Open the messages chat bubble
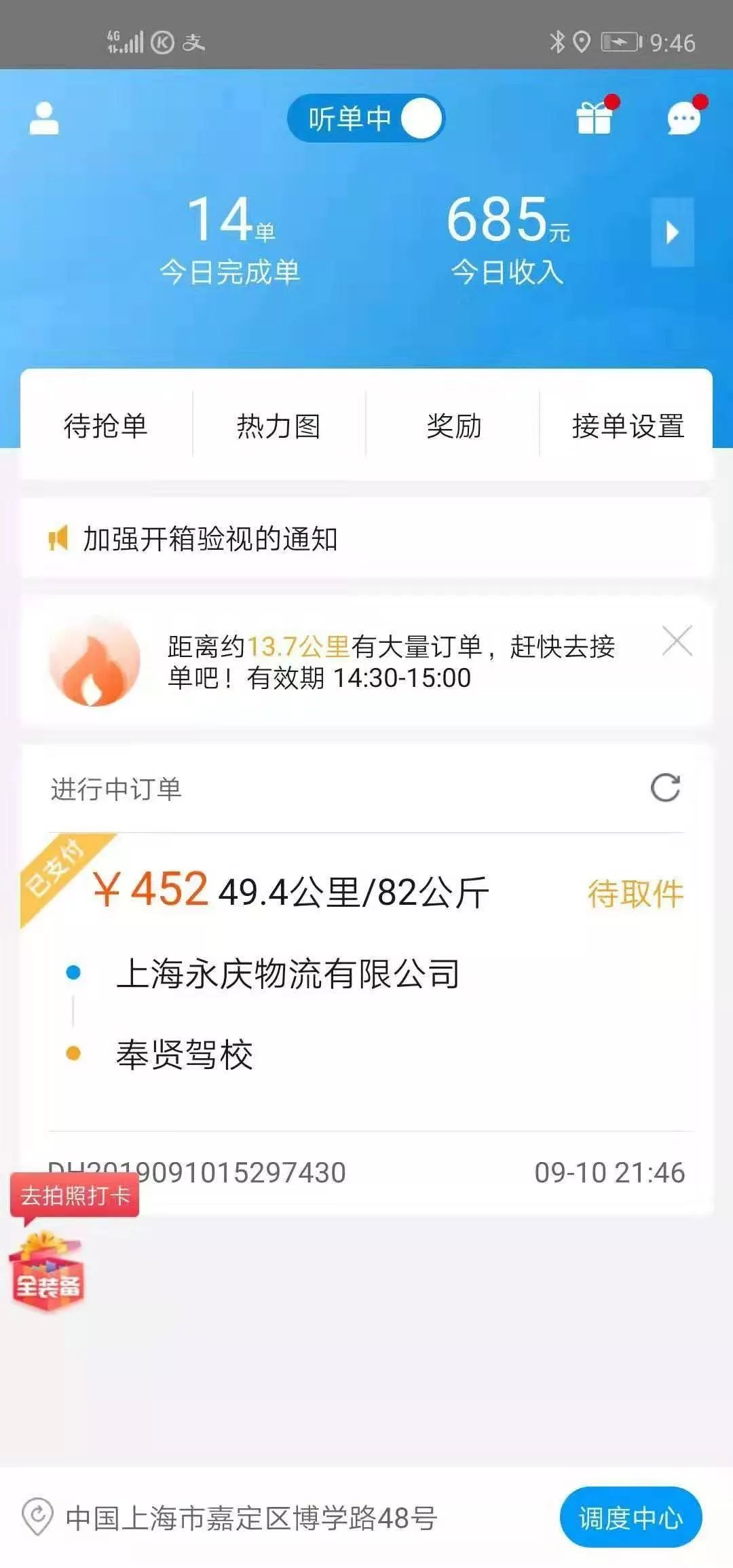The width and height of the screenshot is (733, 1568). [684, 118]
